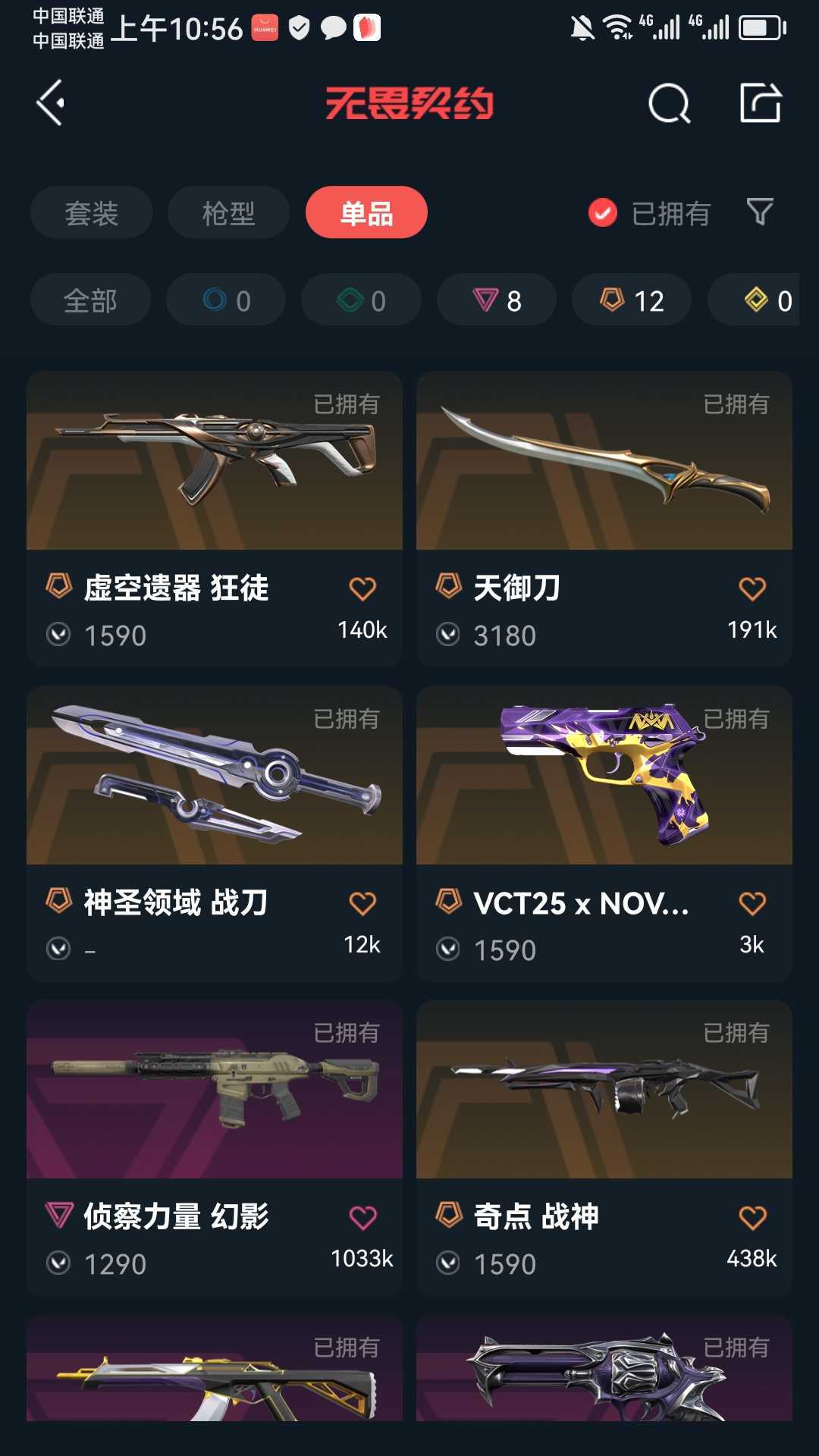
Task: Open the 天御刀 card
Action: (604, 519)
